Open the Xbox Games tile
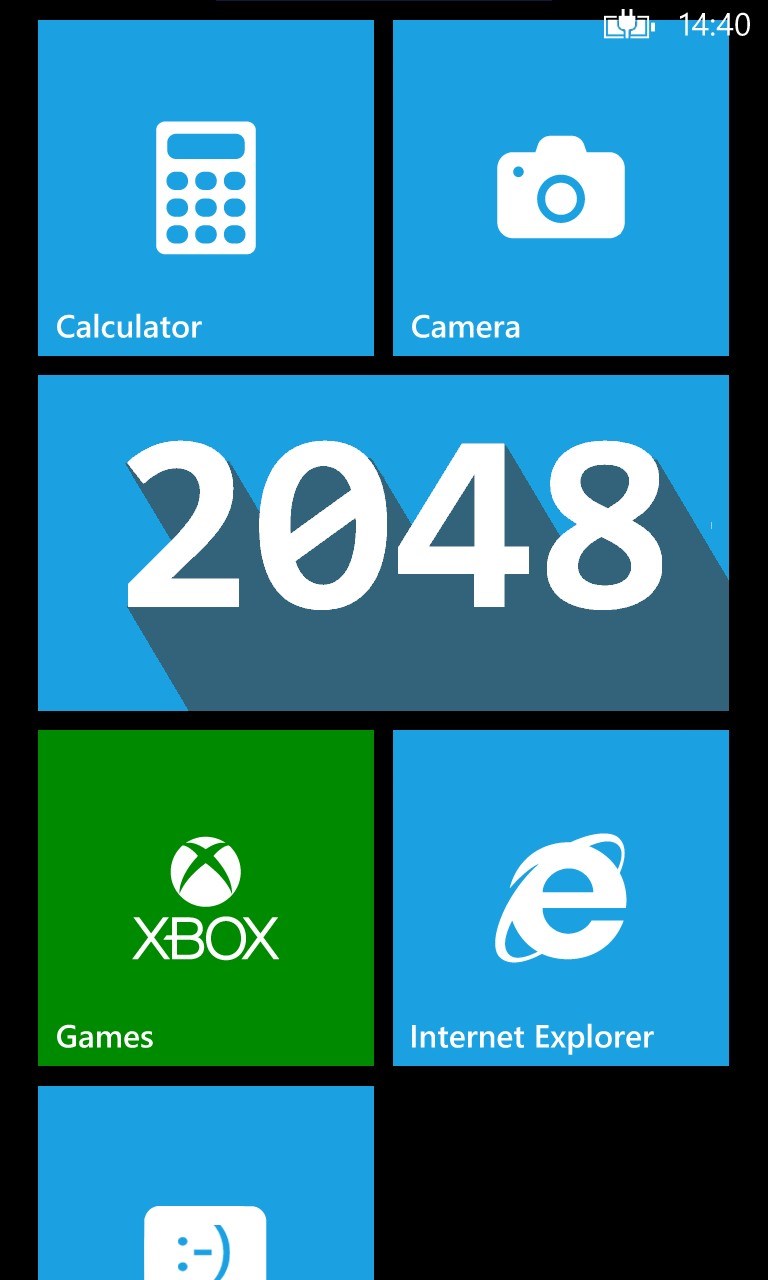Image resolution: width=768 pixels, height=1280 pixels. 205,897
